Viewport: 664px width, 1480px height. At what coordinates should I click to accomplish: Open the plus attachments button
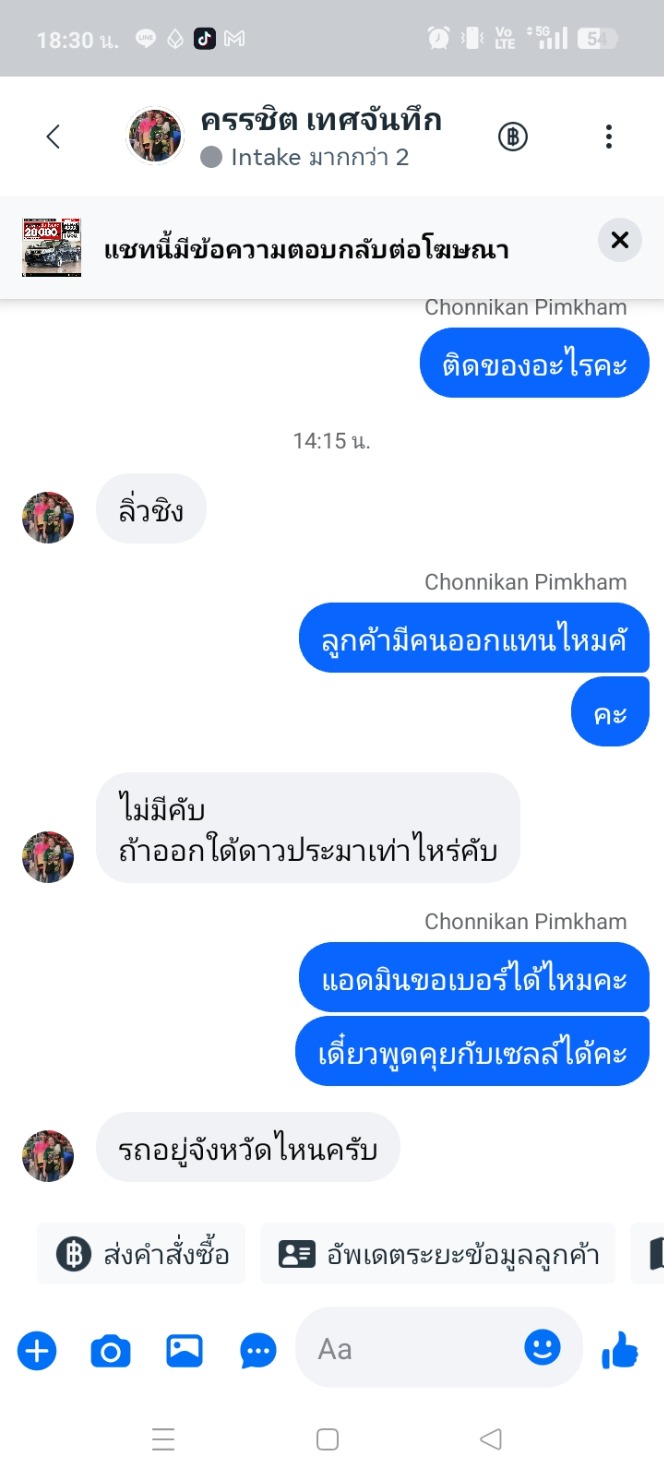point(37,1352)
